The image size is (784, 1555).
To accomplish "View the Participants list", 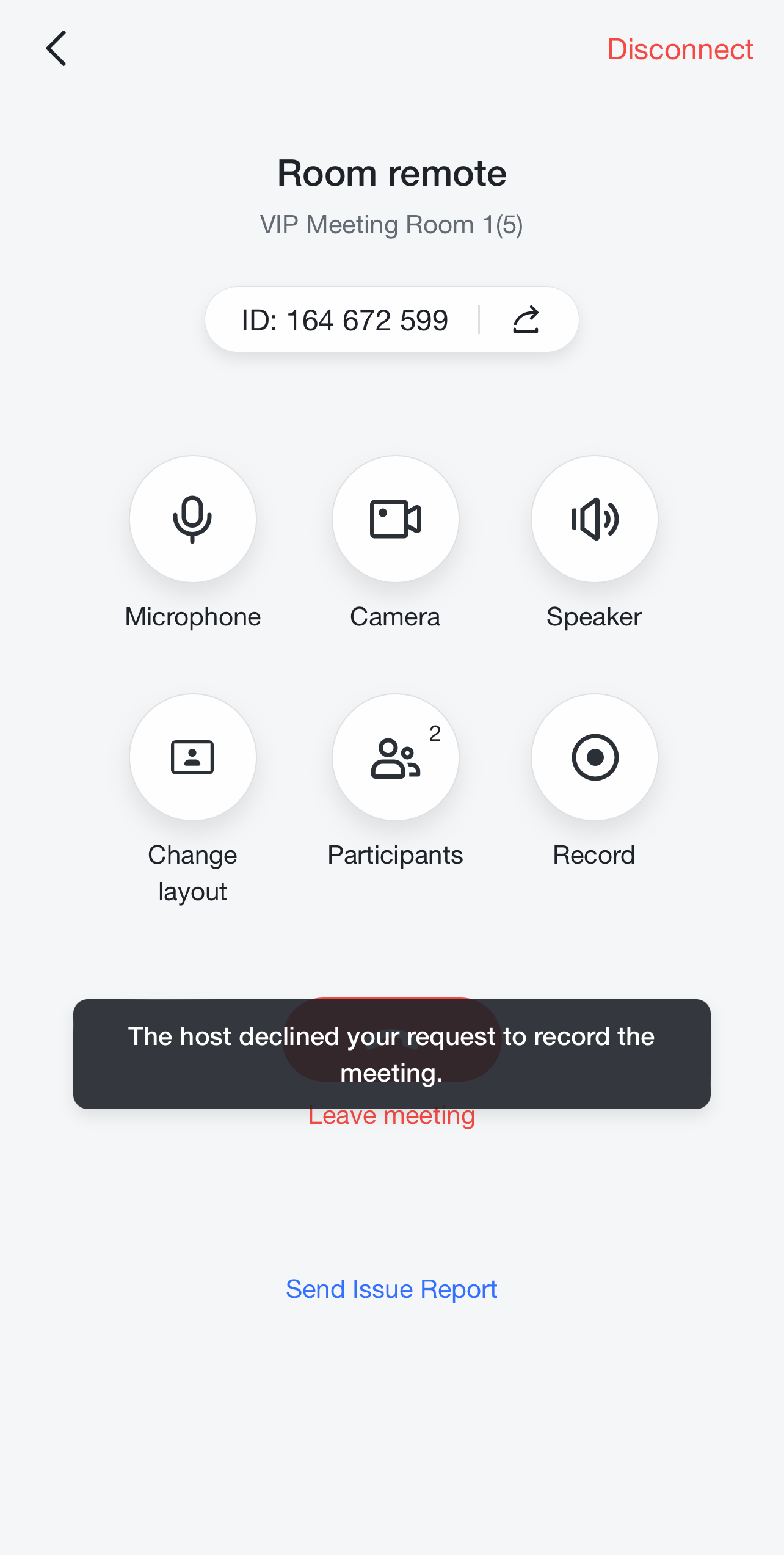I will click(x=395, y=757).
